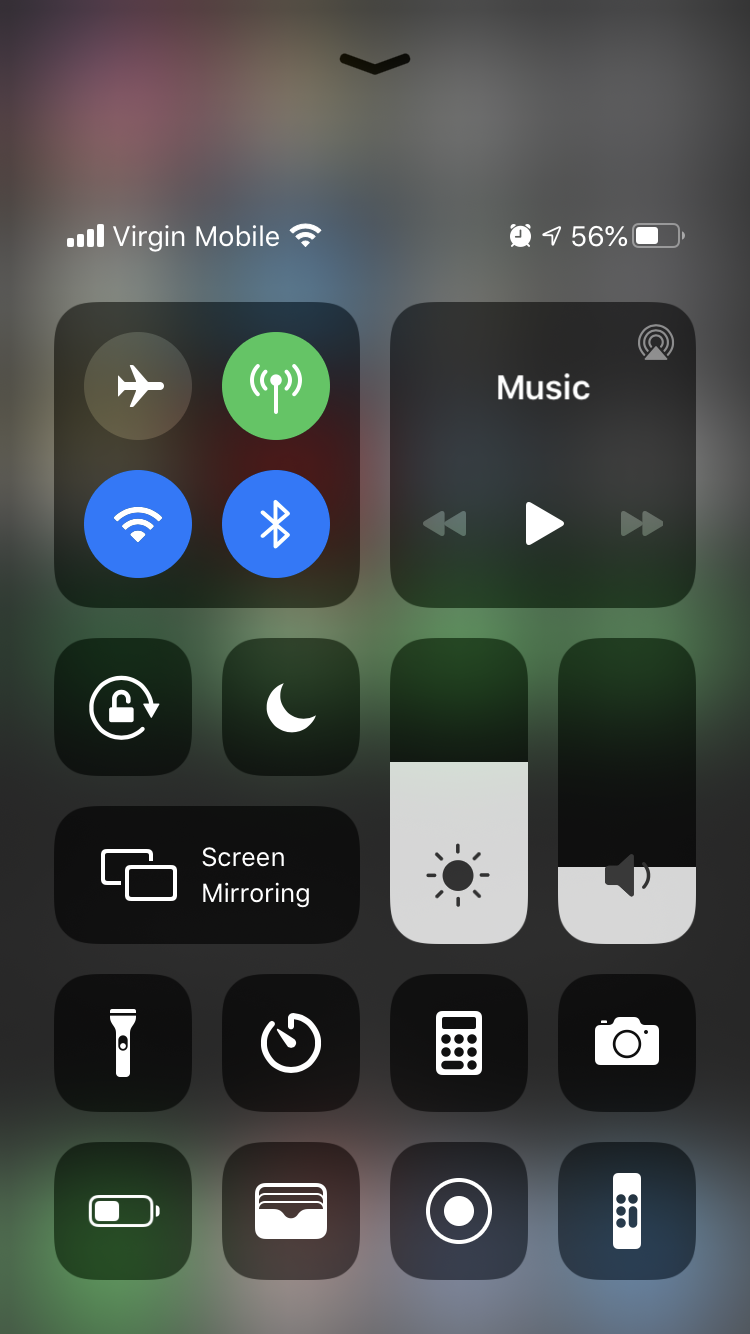This screenshot has width=750, height=1334.
Task: Skip to the next track
Action: pyautogui.click(x=642, y=523)
